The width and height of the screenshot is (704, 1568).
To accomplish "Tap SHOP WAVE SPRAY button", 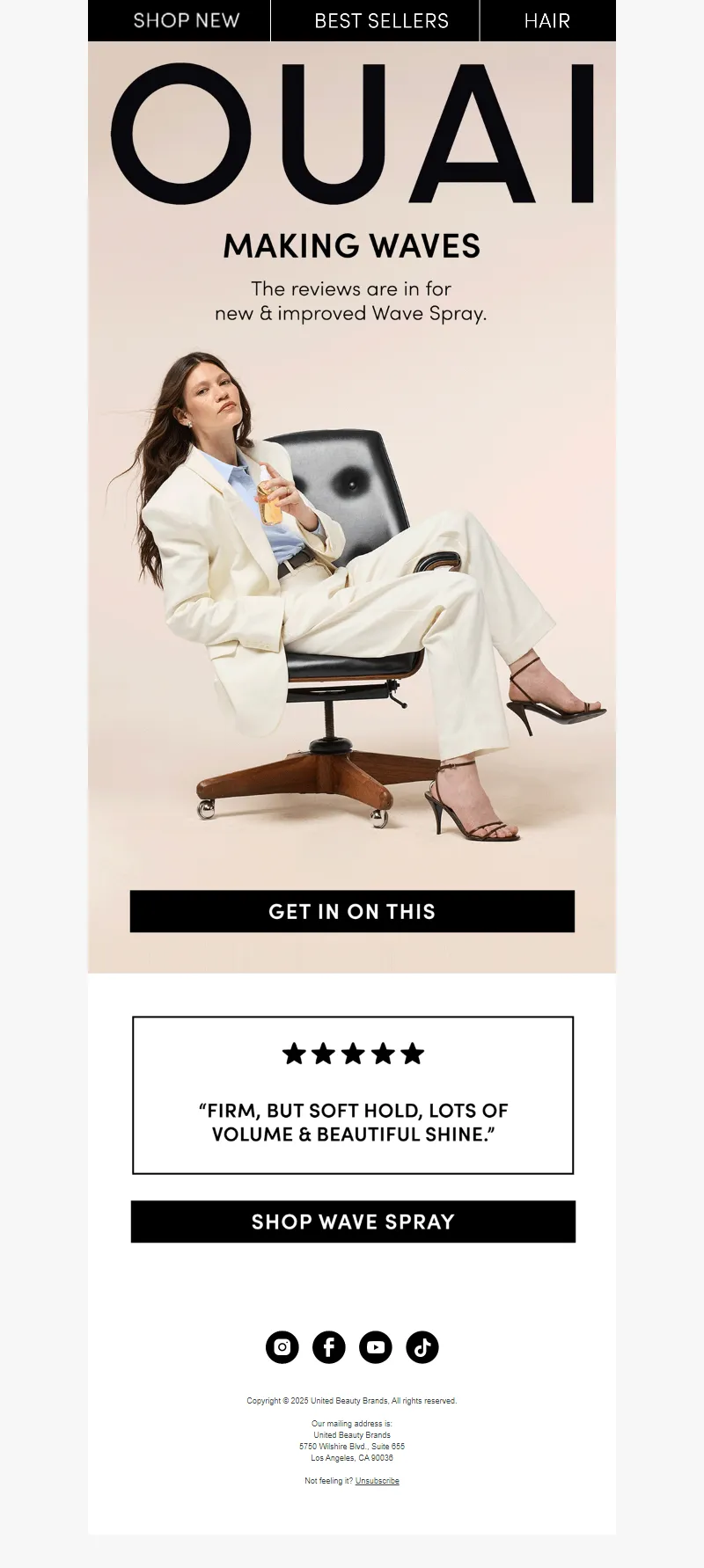I will [353, 1222].
